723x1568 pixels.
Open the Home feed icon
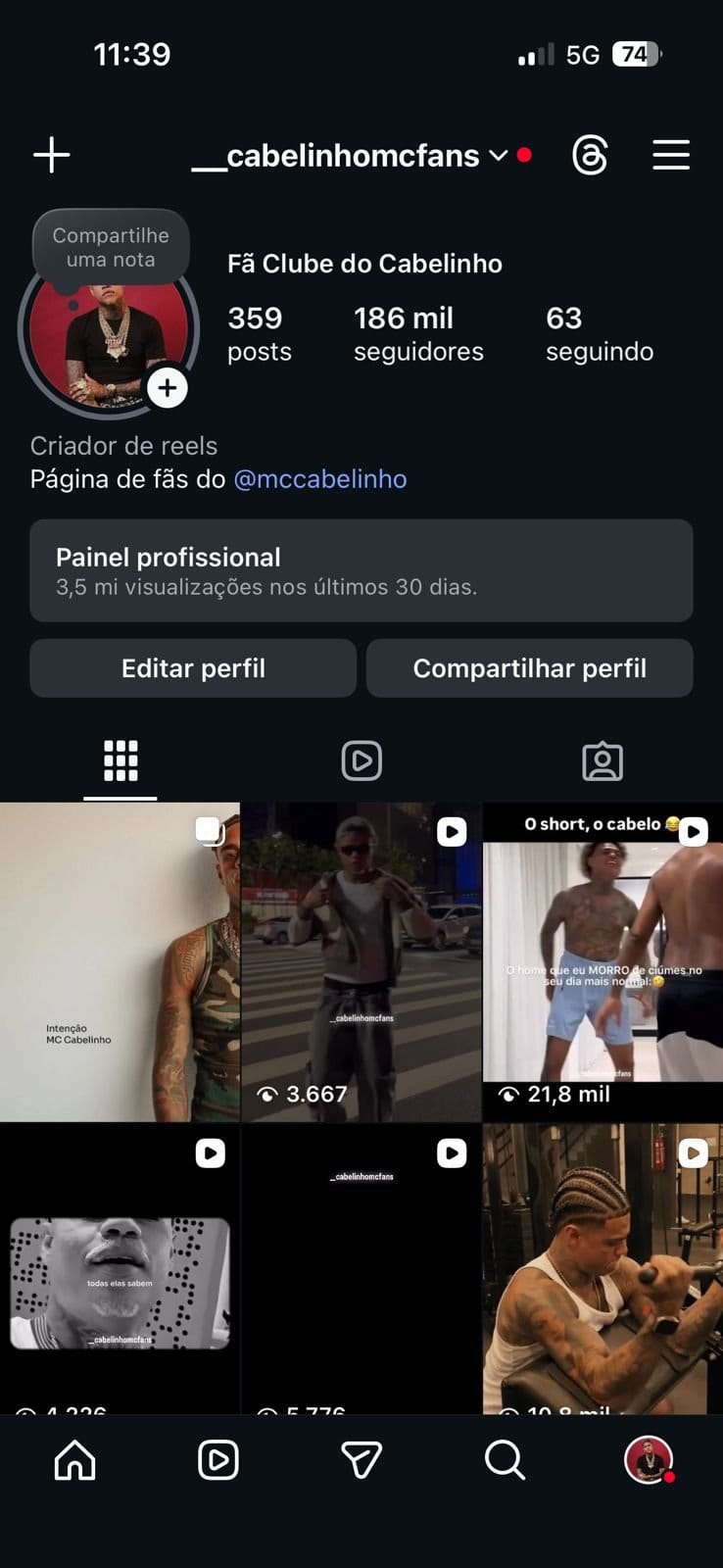(73, 1460)
